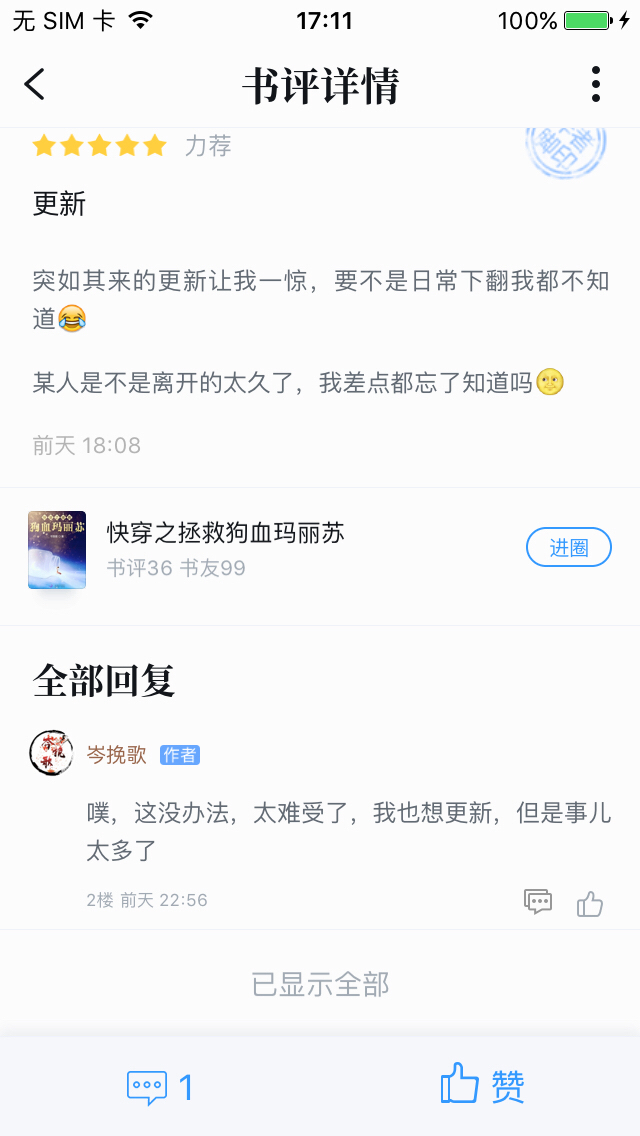Go back from the 书评详情 page
640x1136 pixels.
(x=35, y=85)
